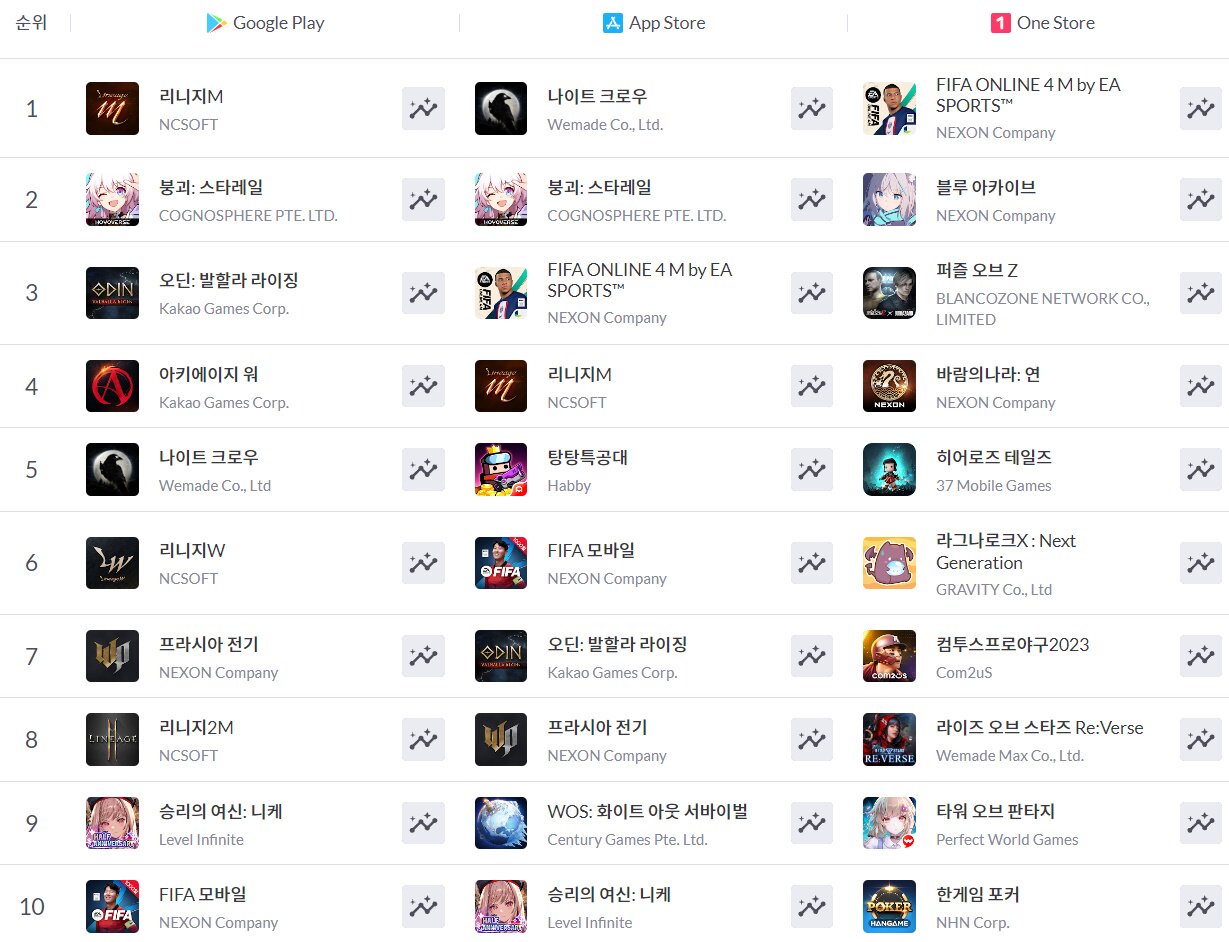Open 컴투스프로야구2023 game entry
This screenshot has height=942, width=1229.
1012,645
